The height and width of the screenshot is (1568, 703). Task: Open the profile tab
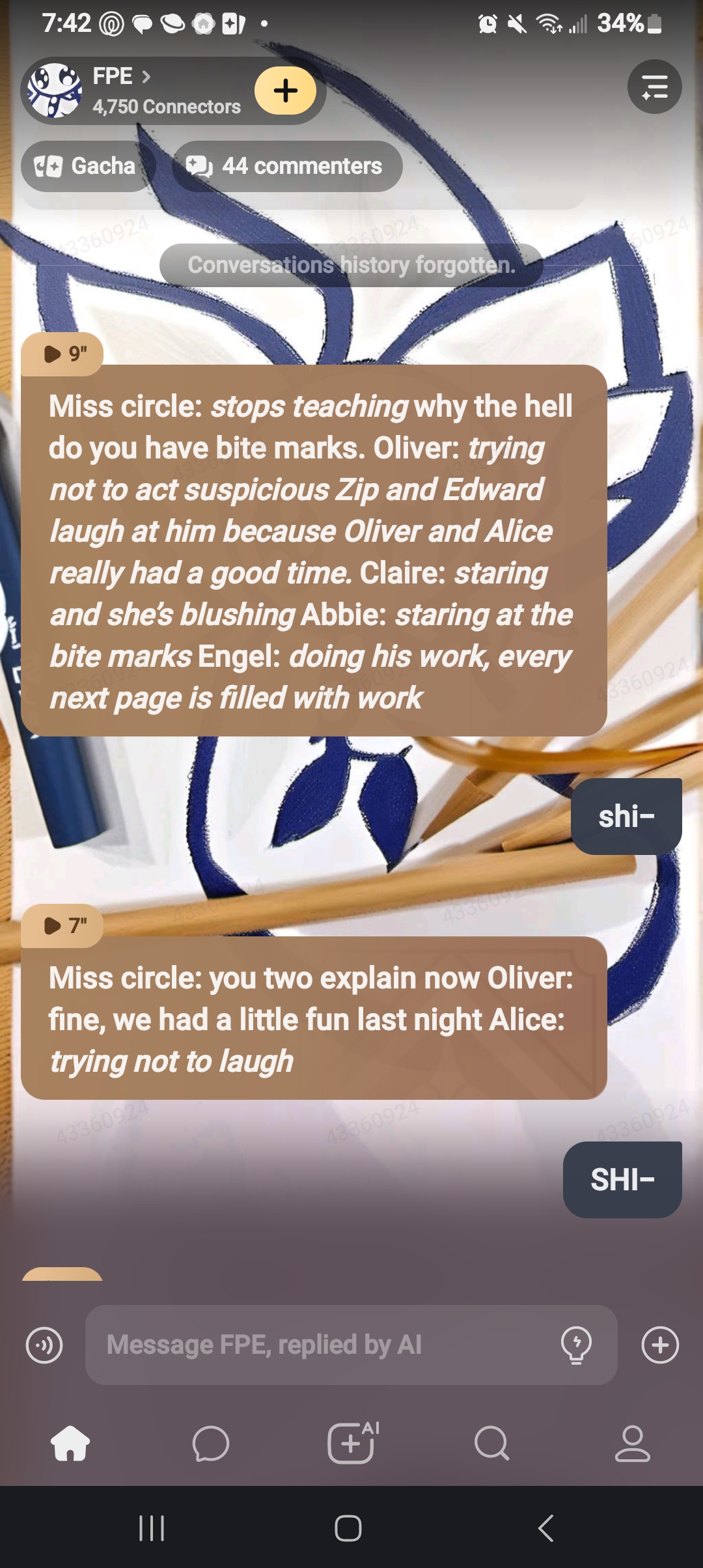(x=632, y=1444)
